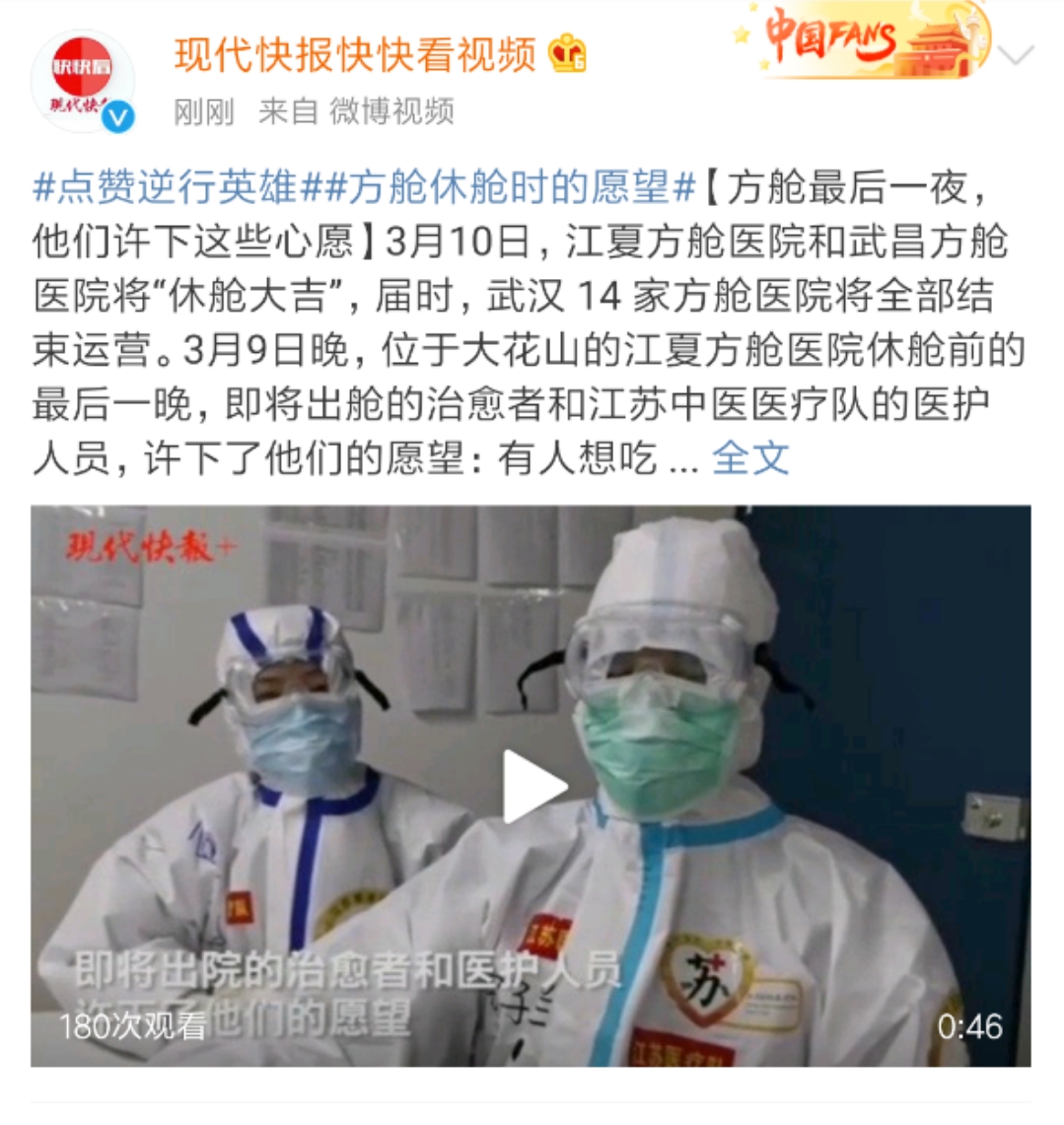Click the 刚刚 timestamp
This screenshot has height=1125, width=1064.
point(194,111)
